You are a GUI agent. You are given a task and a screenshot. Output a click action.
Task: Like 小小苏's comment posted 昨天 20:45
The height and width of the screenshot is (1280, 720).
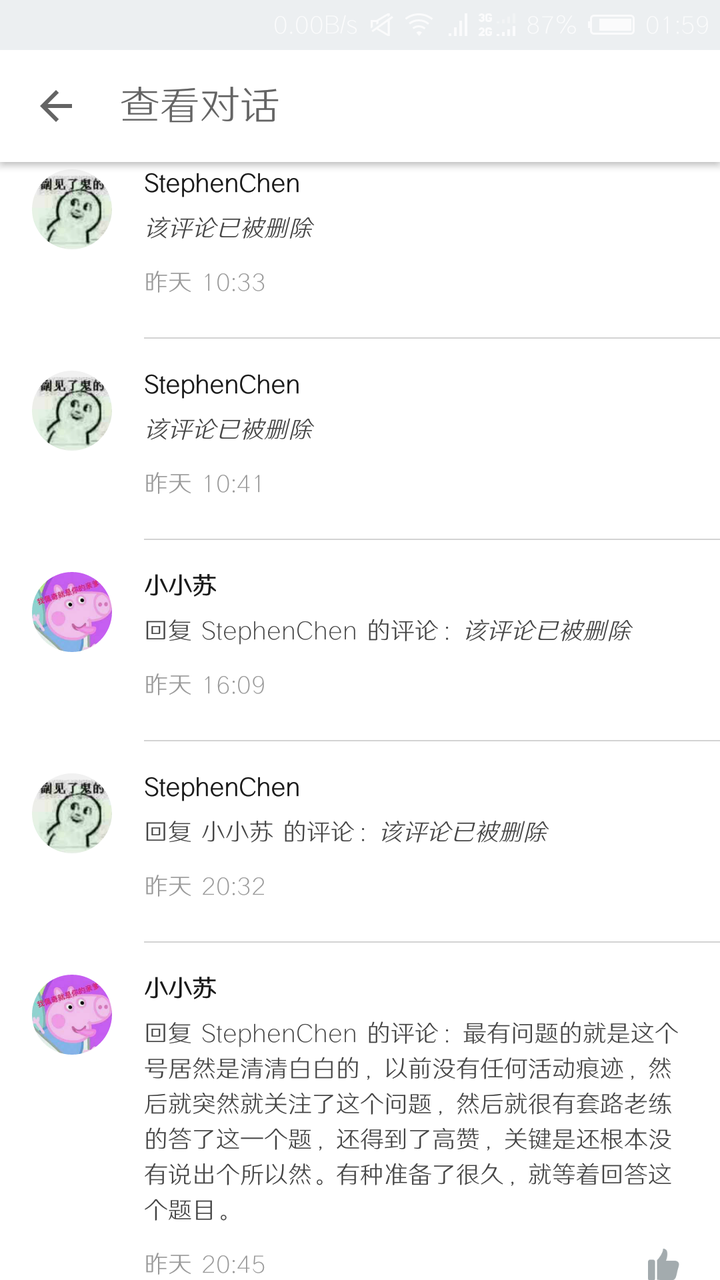click(x=663, y=1264)
